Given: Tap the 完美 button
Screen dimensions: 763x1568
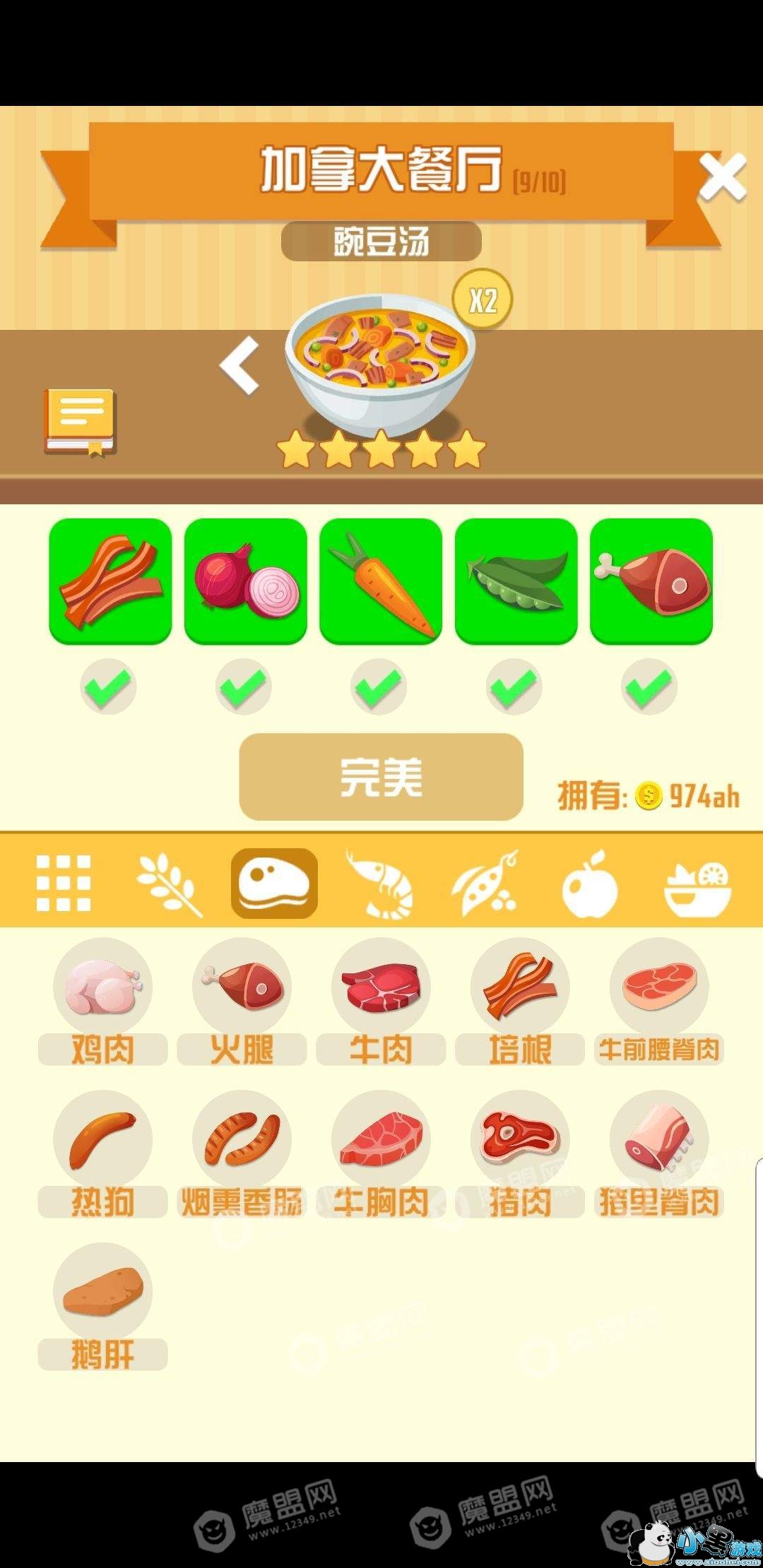Looking at the screenshot, I should 381,776.
